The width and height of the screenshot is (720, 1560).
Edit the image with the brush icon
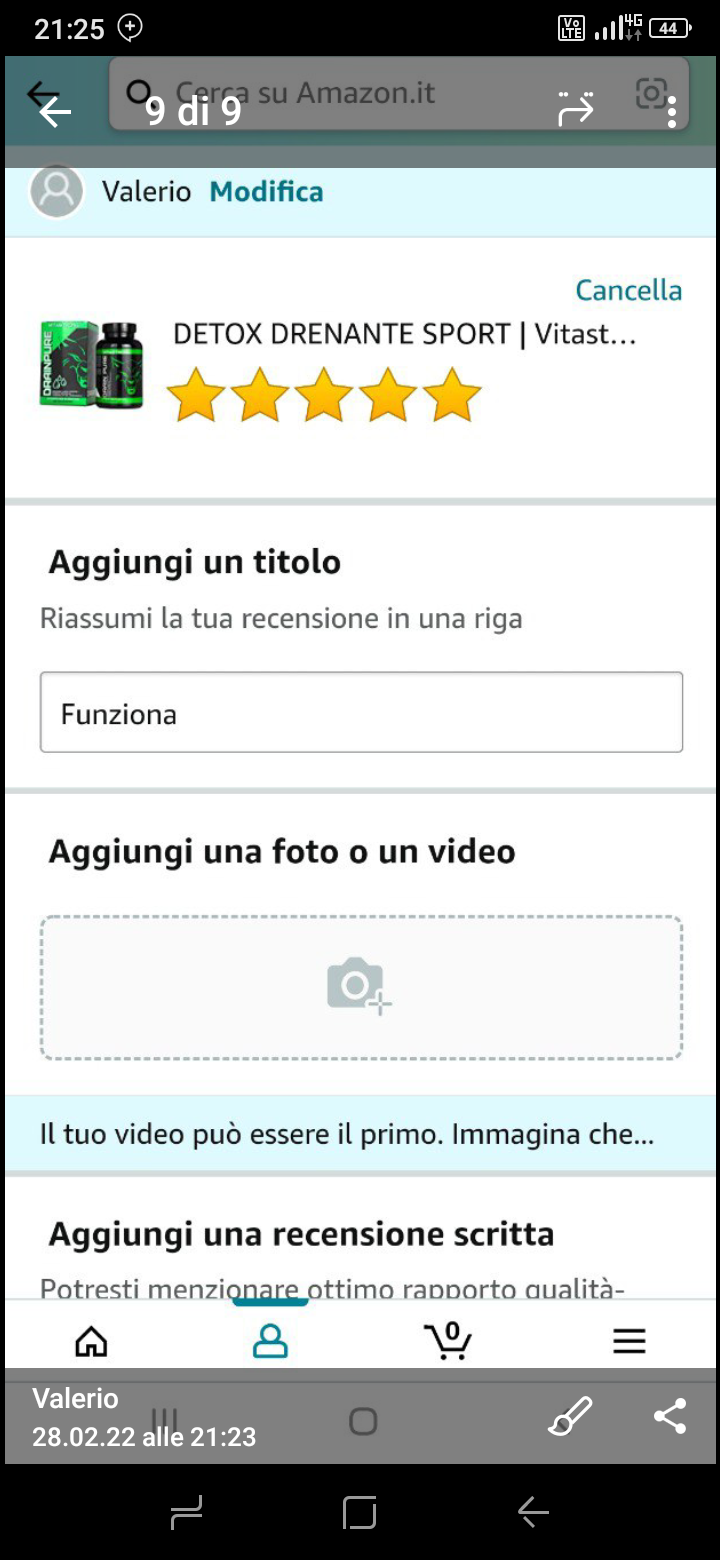click(571, 1417)
